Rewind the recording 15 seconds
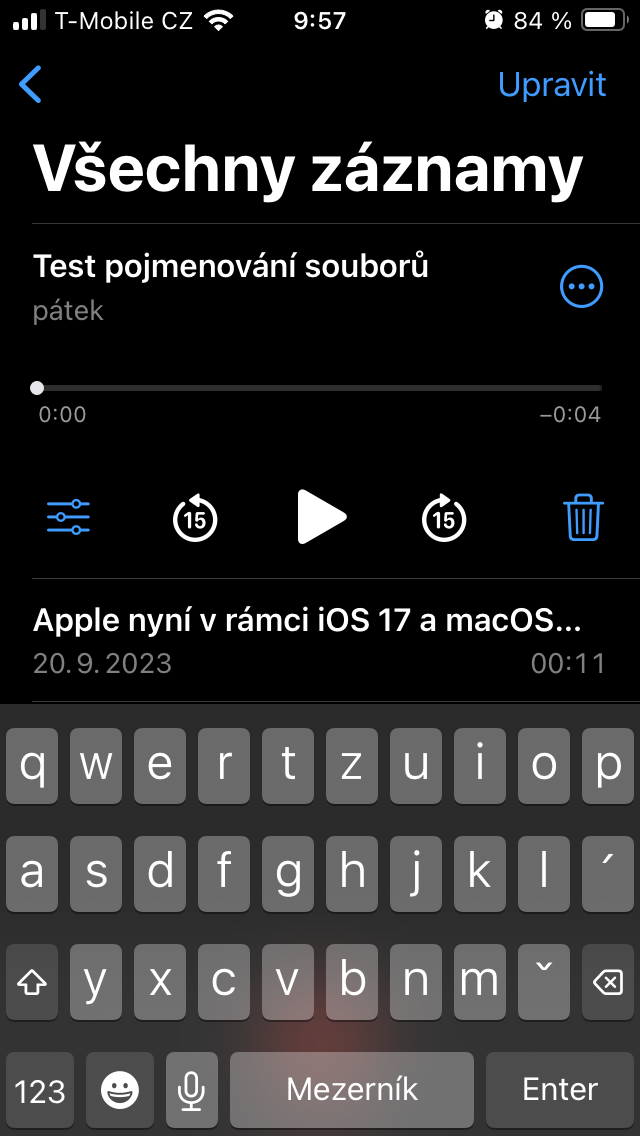The image size is (640, 1136). point(195,518)
